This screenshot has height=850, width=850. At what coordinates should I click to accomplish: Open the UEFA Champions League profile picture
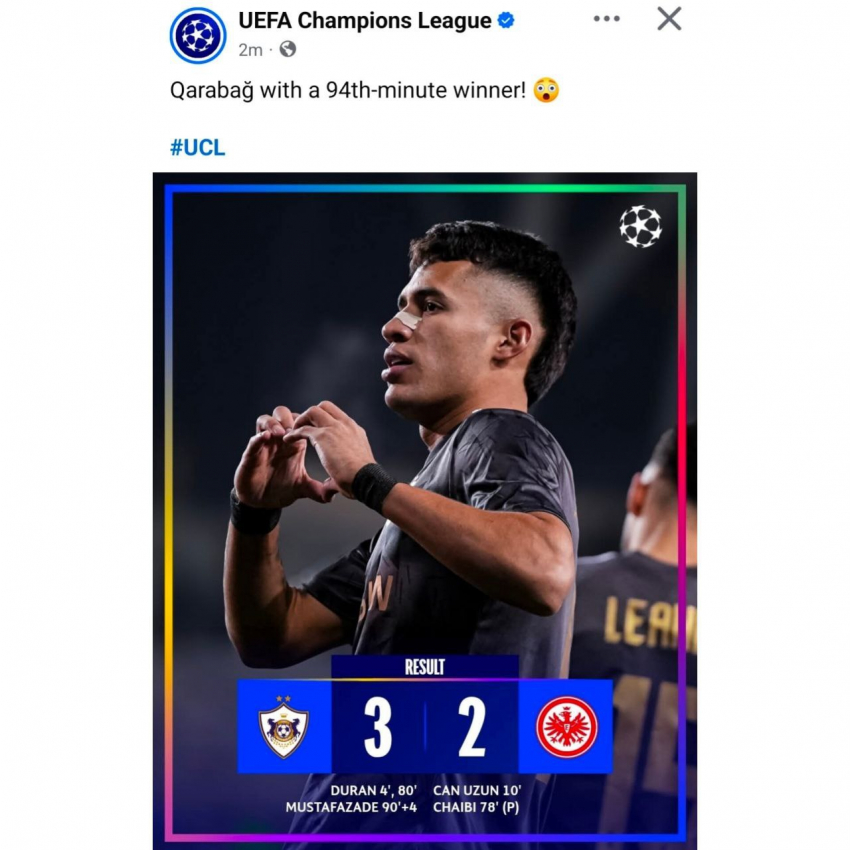(198, 35)
